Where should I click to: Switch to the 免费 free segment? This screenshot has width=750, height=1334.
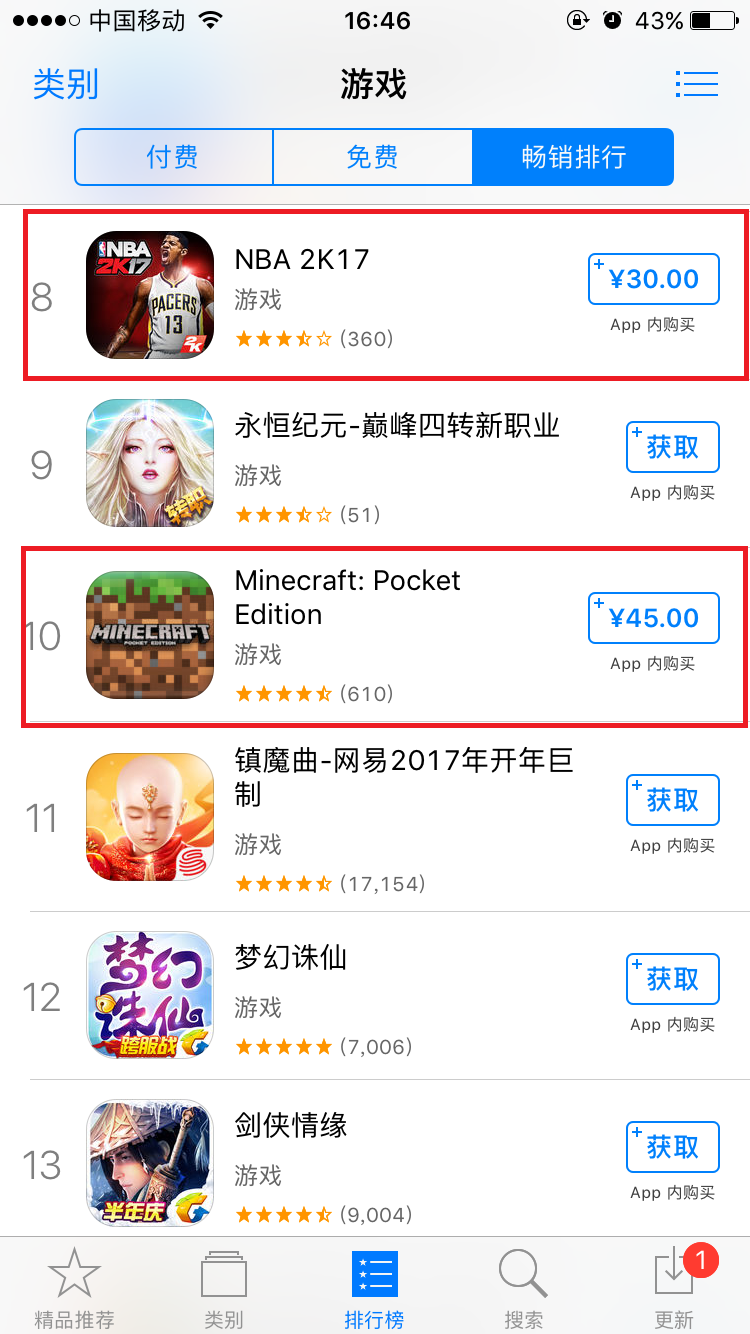372,157
